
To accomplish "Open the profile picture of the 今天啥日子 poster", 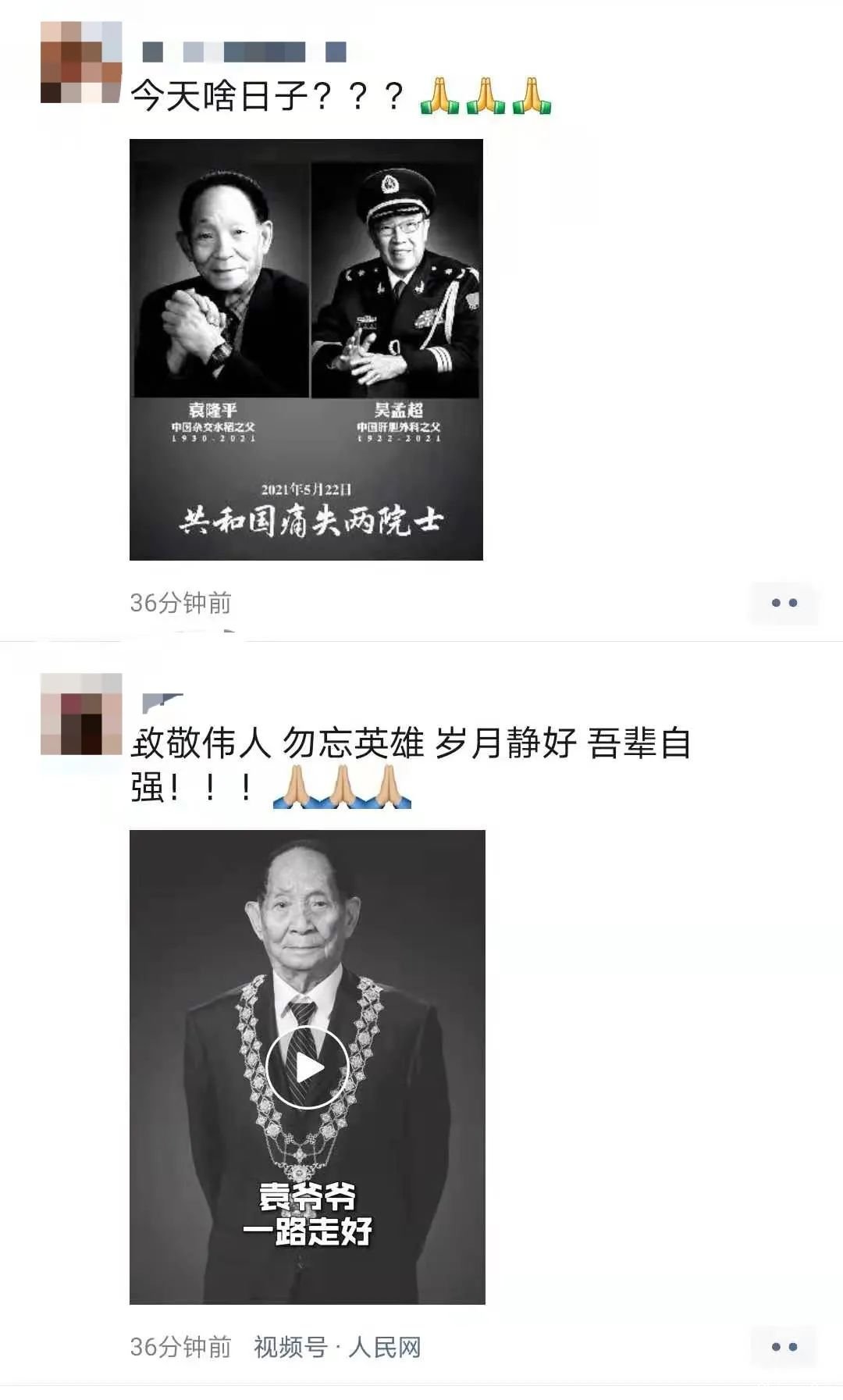I will pos(81,62).
